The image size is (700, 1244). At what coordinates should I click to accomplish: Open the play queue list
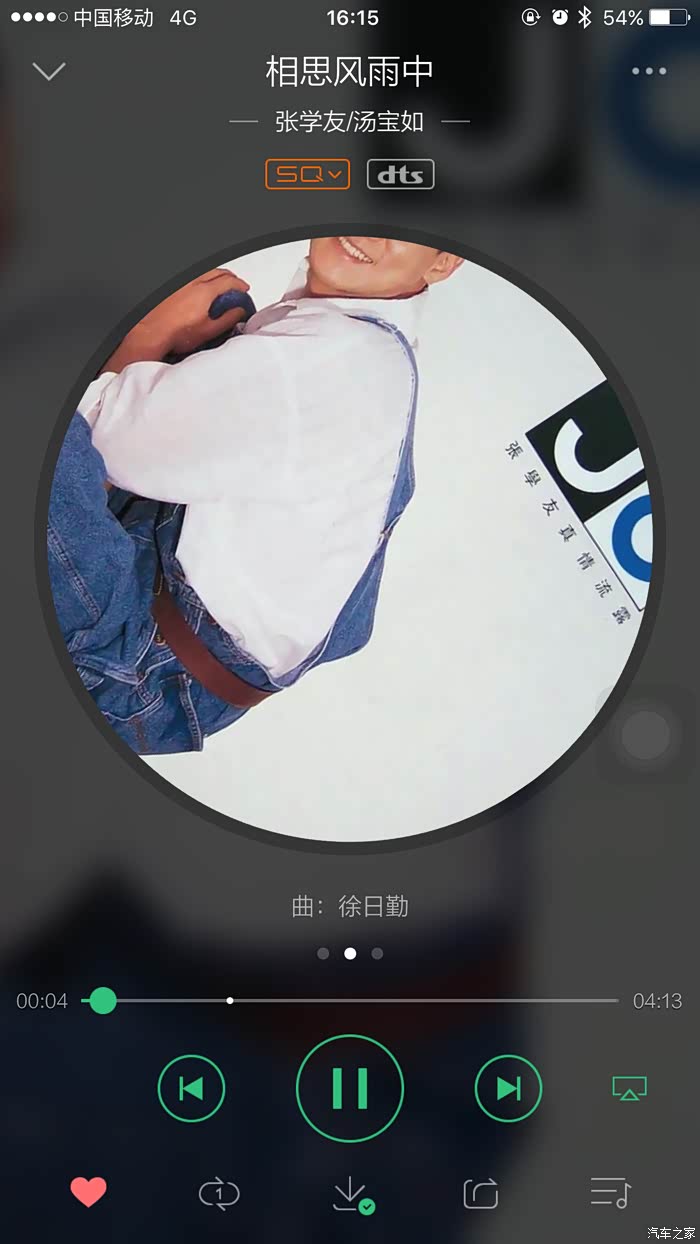610,1193
